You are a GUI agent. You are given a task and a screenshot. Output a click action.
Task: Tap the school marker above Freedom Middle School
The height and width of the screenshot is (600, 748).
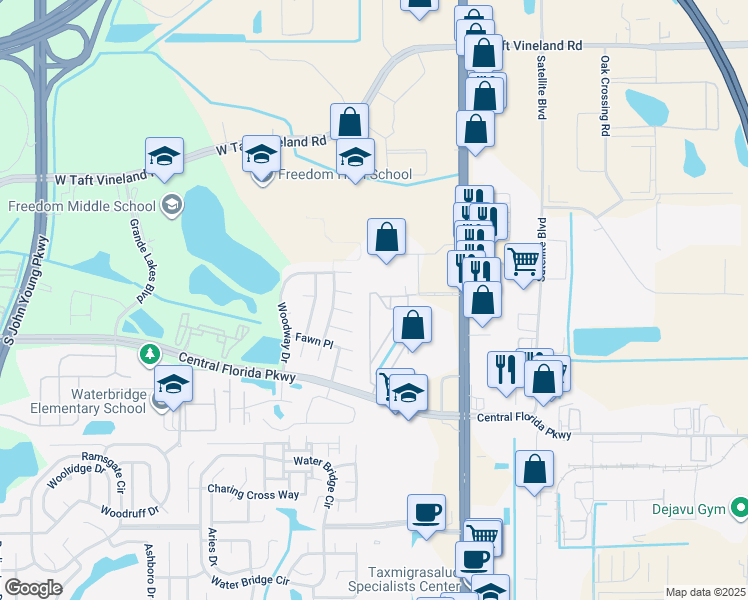pos(165,157)
